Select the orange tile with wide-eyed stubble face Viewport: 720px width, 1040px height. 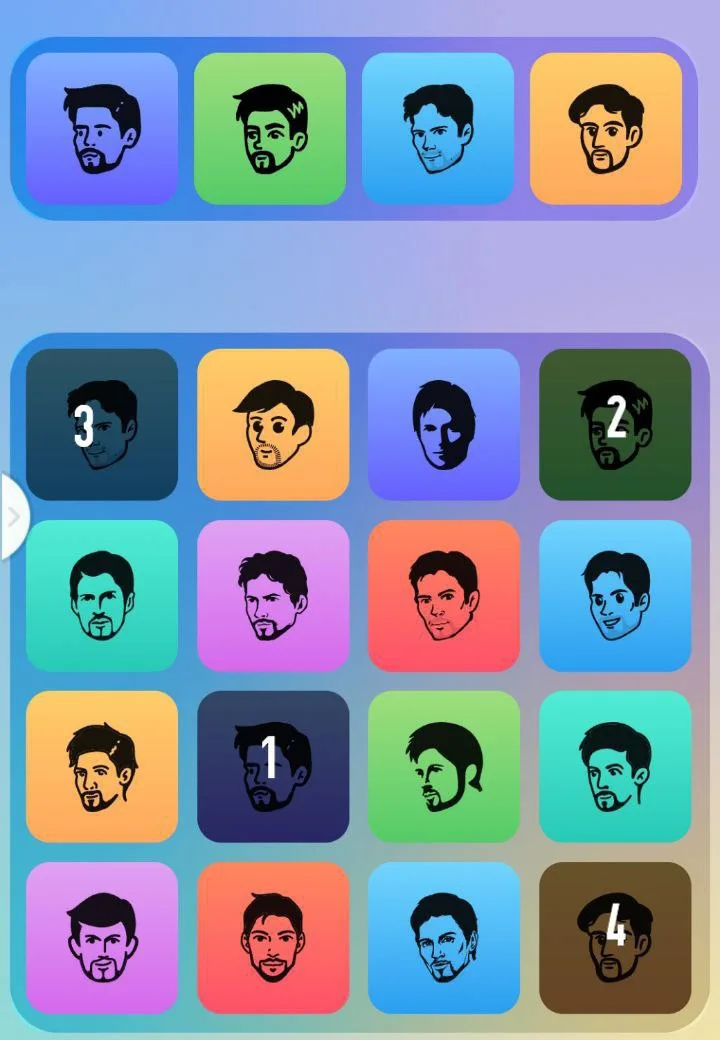coord(273,424)
